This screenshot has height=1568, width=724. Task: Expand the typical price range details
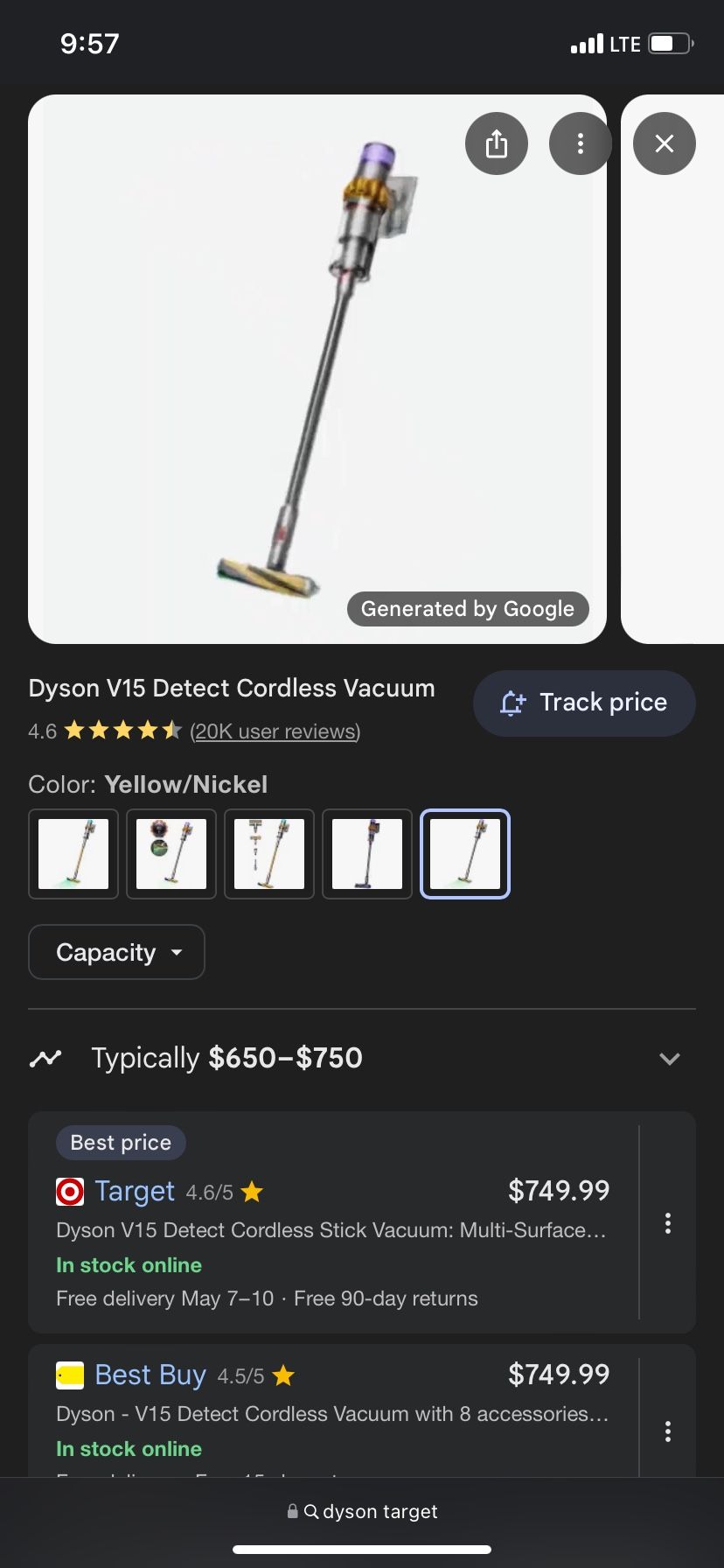[669, 1059]
